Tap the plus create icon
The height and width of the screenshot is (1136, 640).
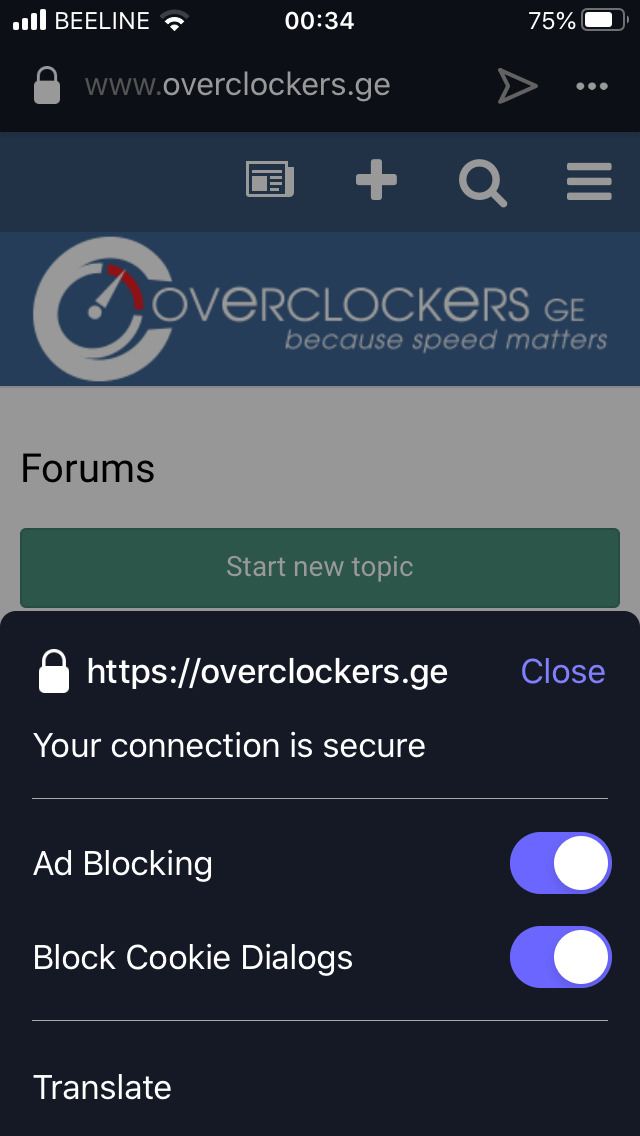click(376, 180)
